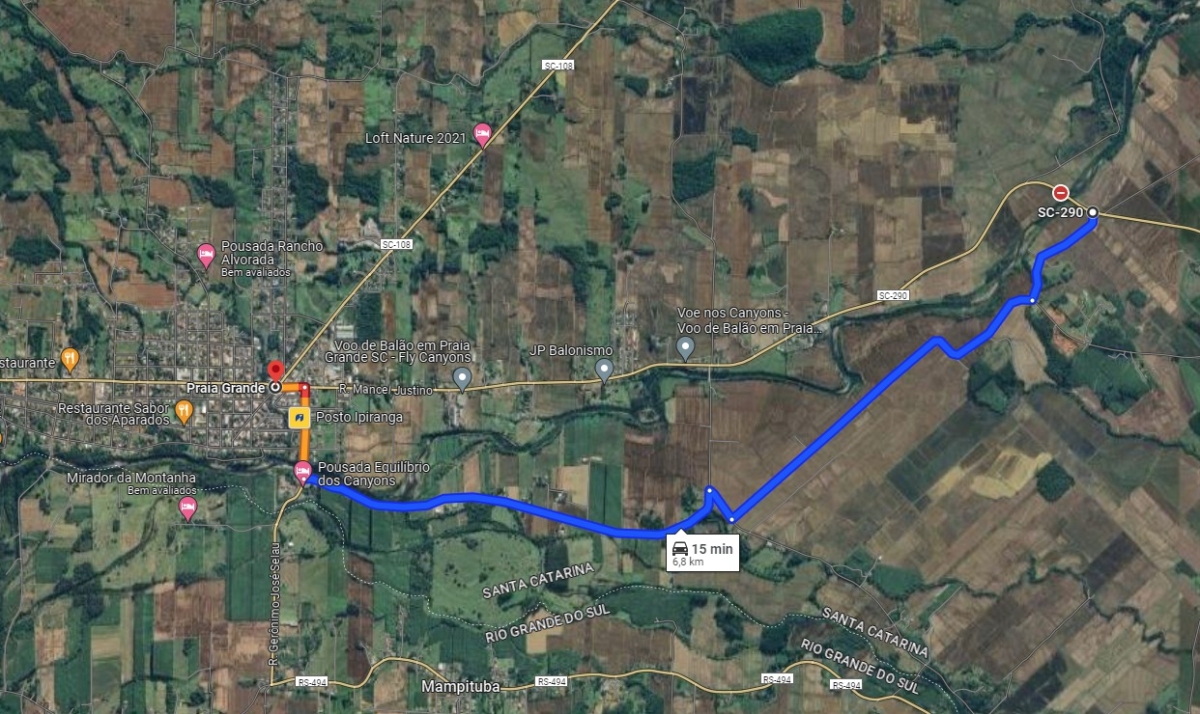
Task: Open Fly Canyons balloon flight marker
Action: [461, 377]
